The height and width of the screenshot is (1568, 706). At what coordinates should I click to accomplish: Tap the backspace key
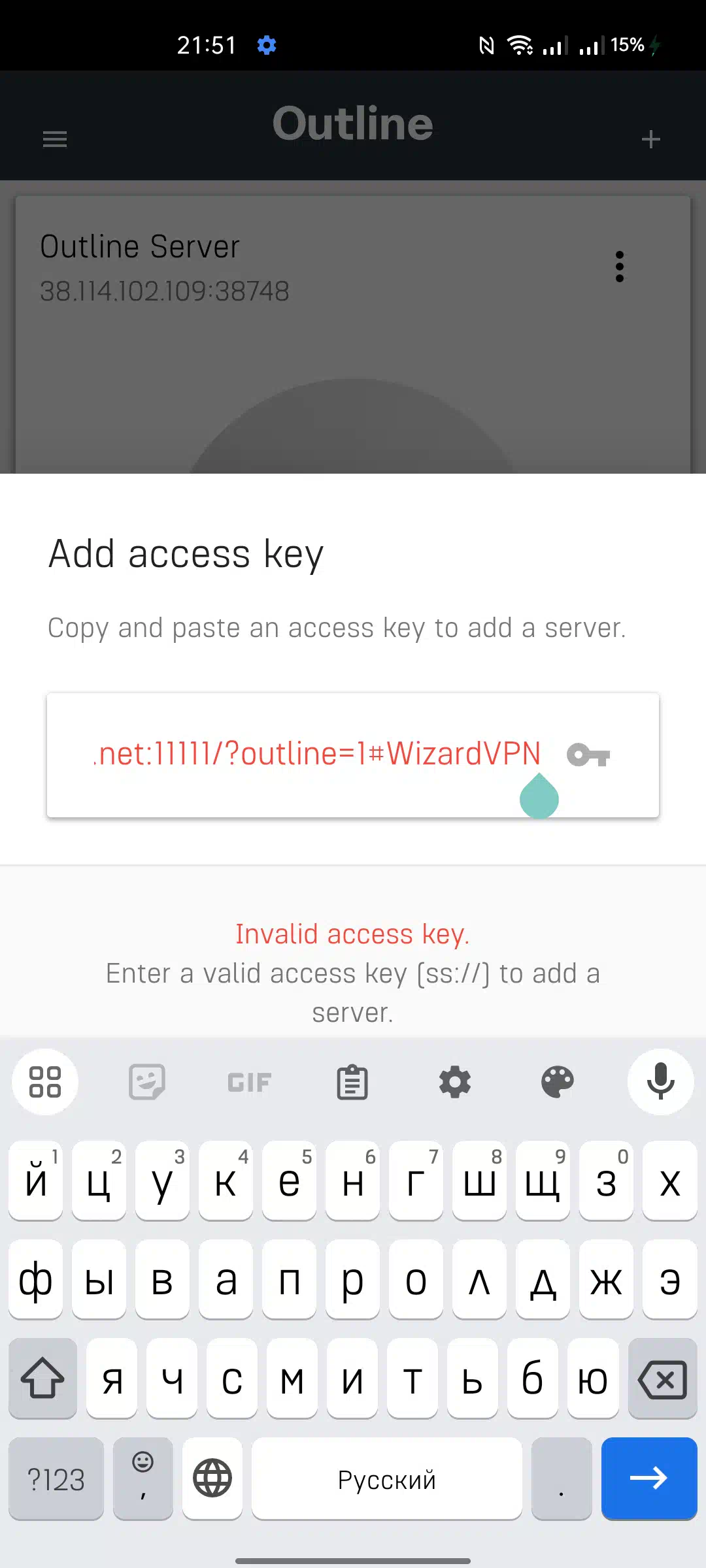[x=662, y=1379]
